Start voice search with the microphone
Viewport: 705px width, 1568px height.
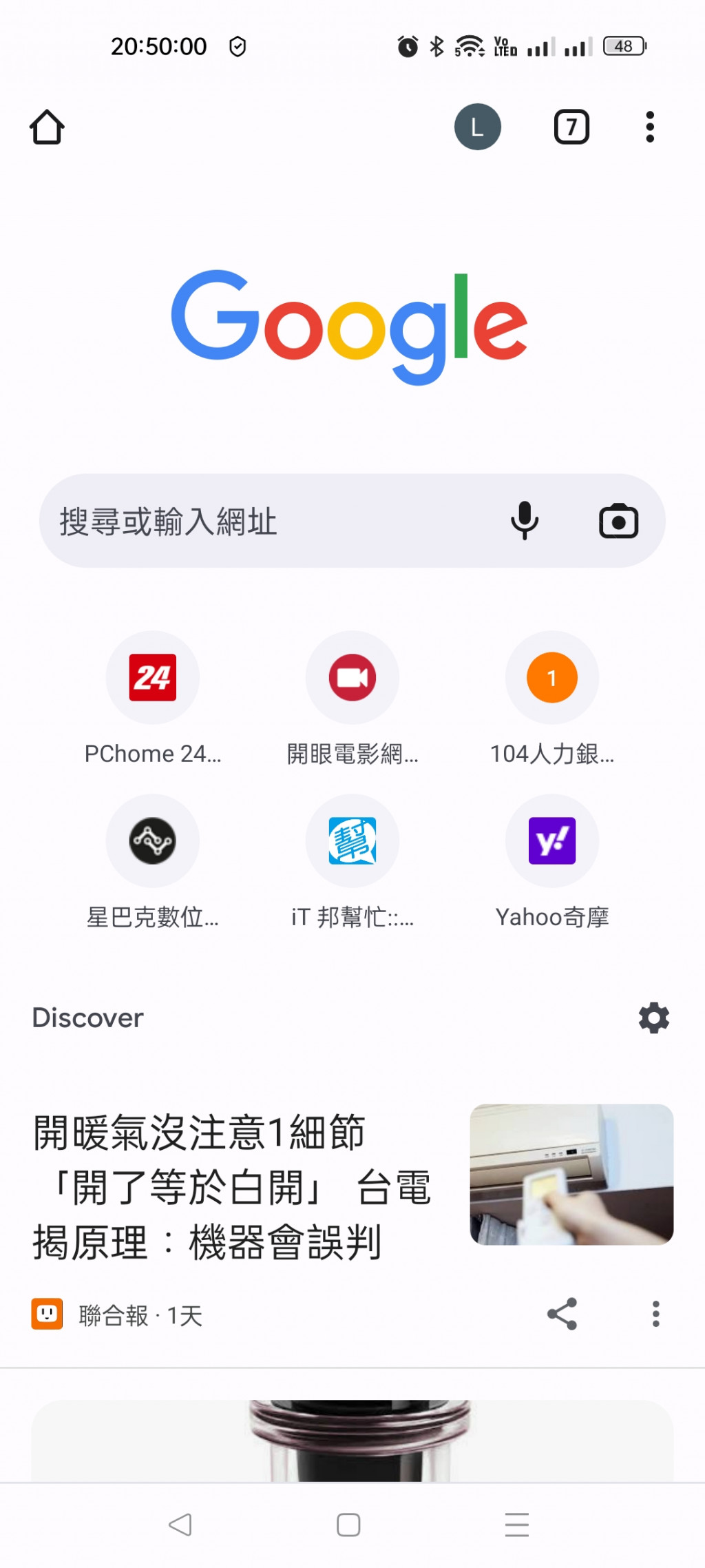tap(525, 522)
